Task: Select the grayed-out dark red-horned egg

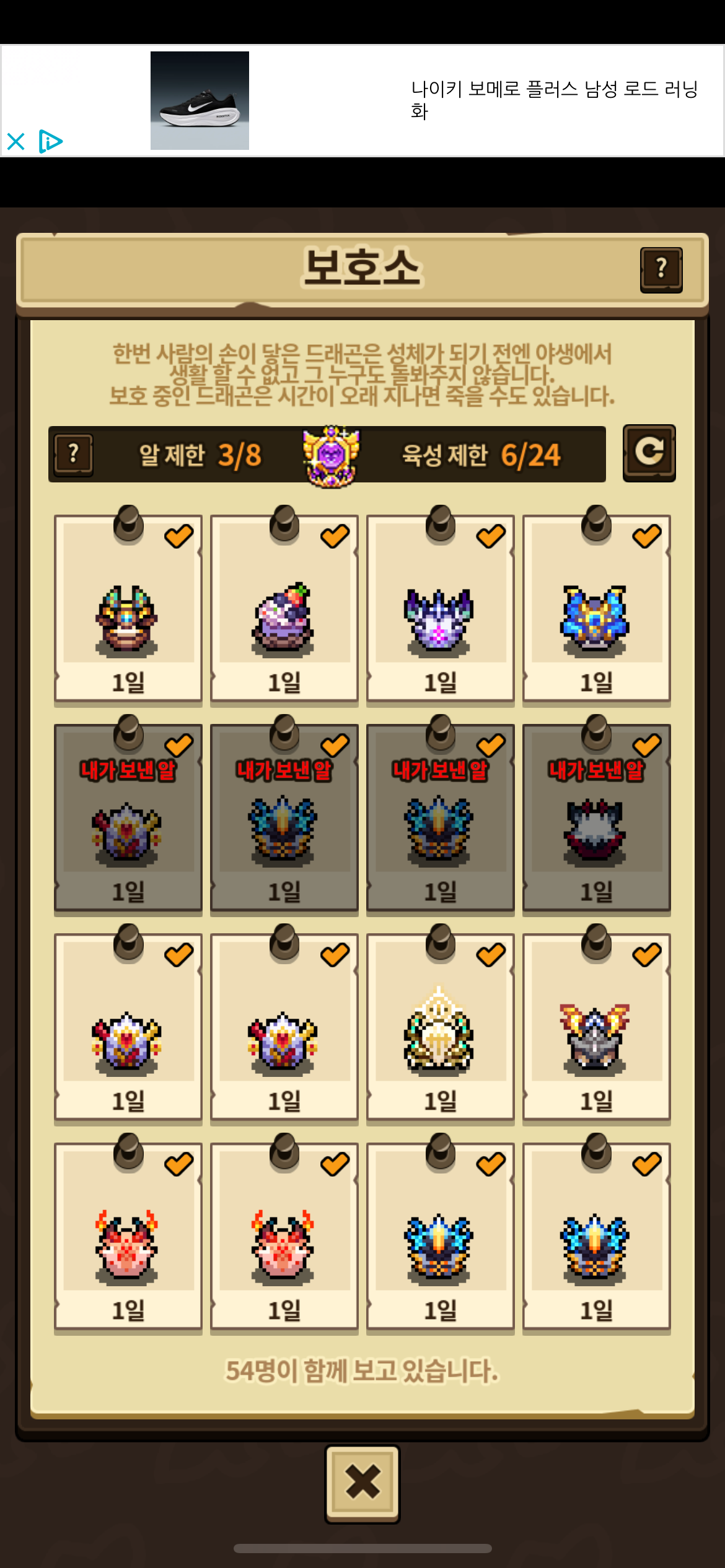Action: 596,819
